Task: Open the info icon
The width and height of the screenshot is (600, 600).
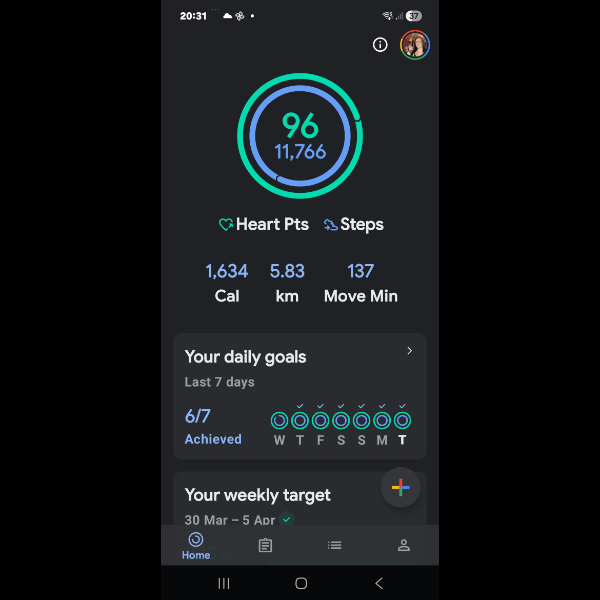Action: coord(380,45)
